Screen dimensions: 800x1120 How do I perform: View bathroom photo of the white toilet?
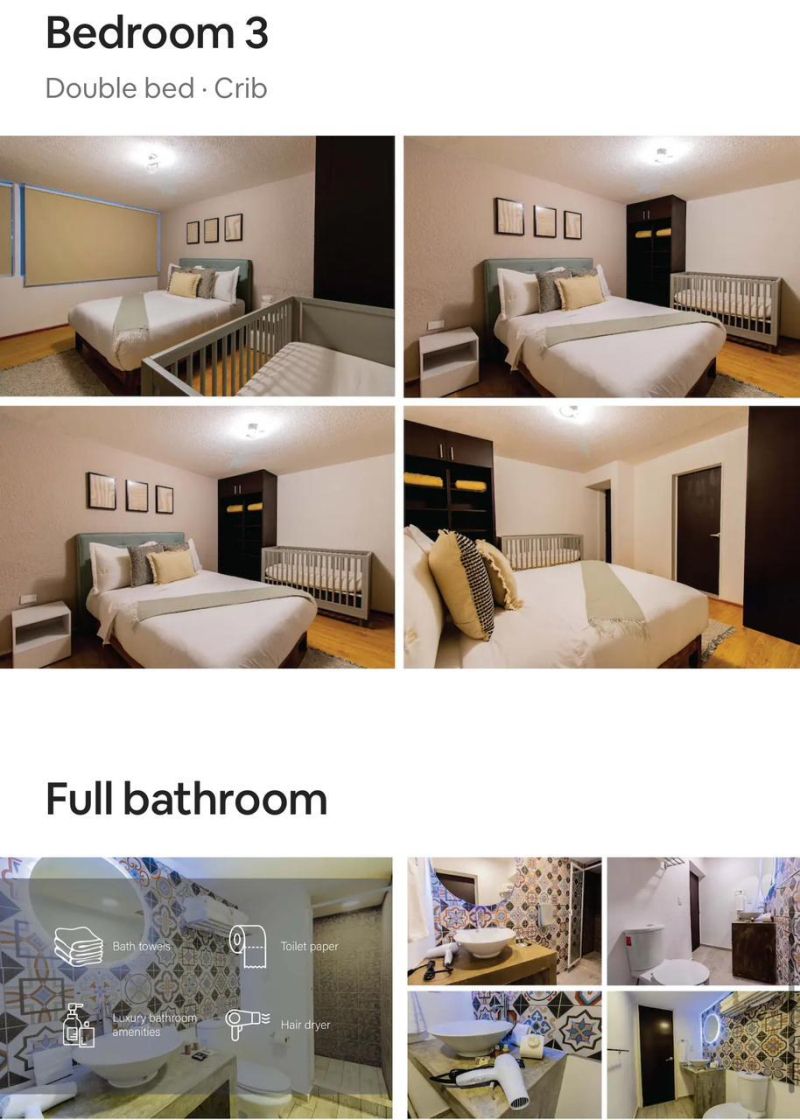click(703, 920)
